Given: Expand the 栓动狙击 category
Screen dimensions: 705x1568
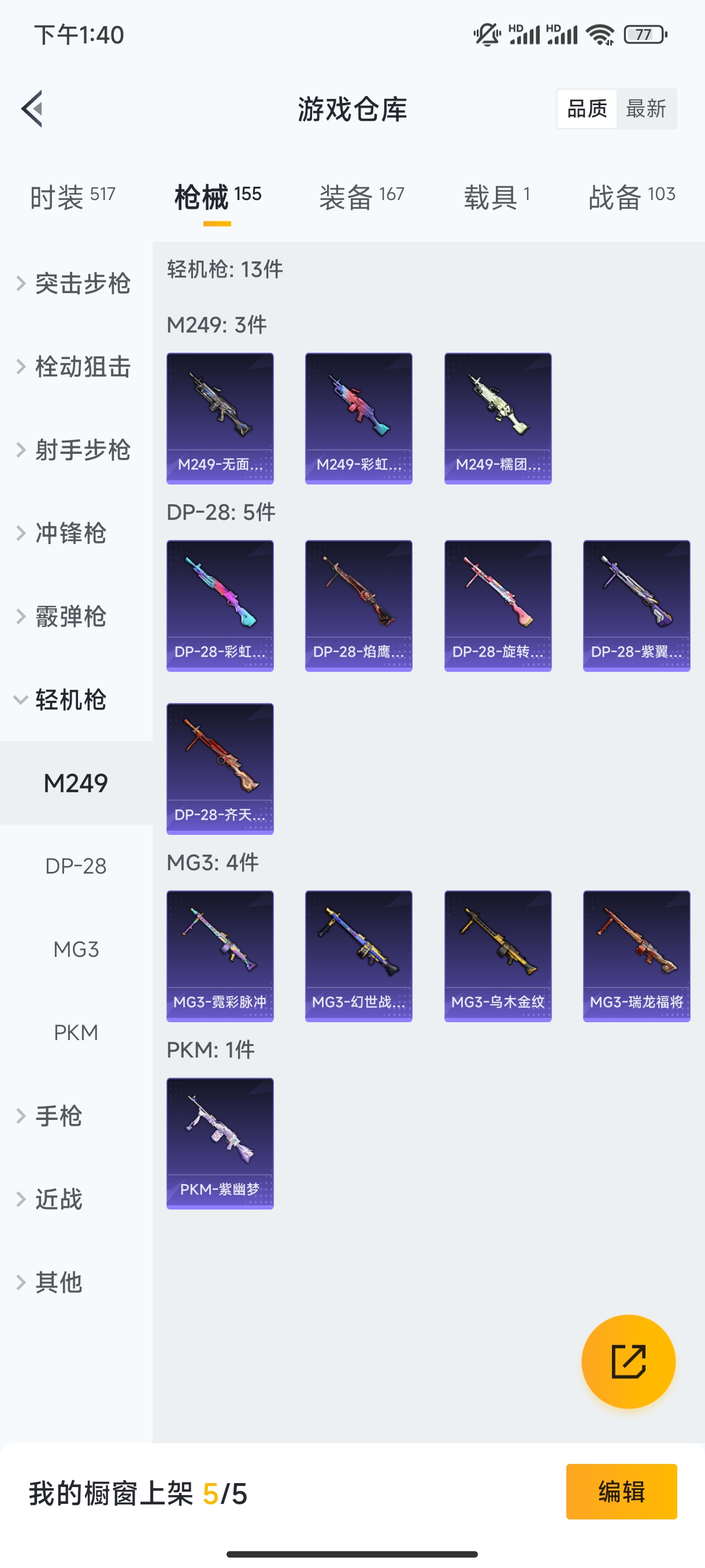Looking at the screenshot, I should [74, 367].
